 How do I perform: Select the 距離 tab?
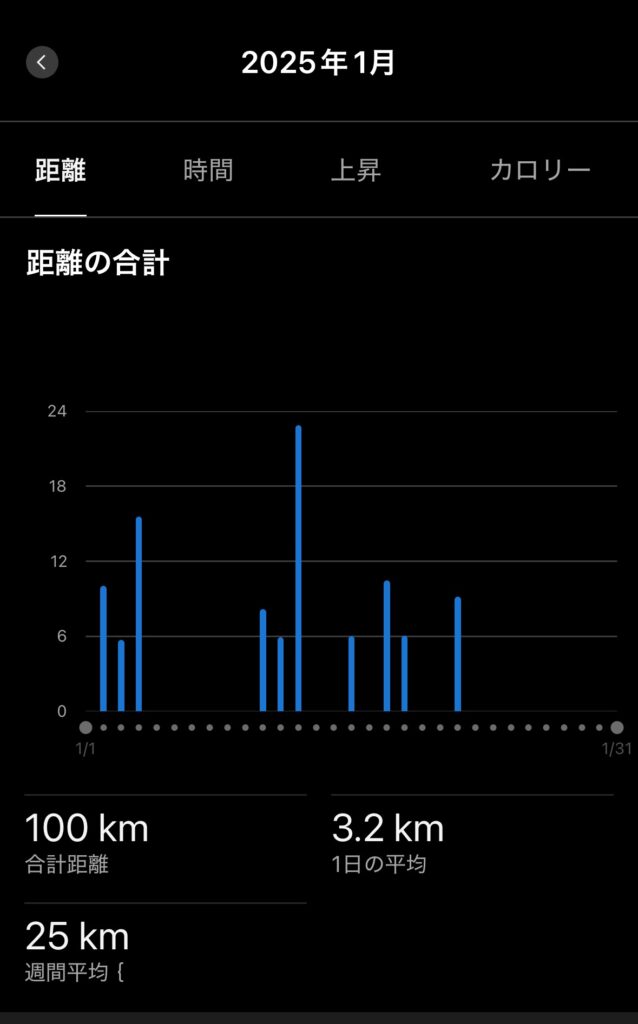[60, 171]
